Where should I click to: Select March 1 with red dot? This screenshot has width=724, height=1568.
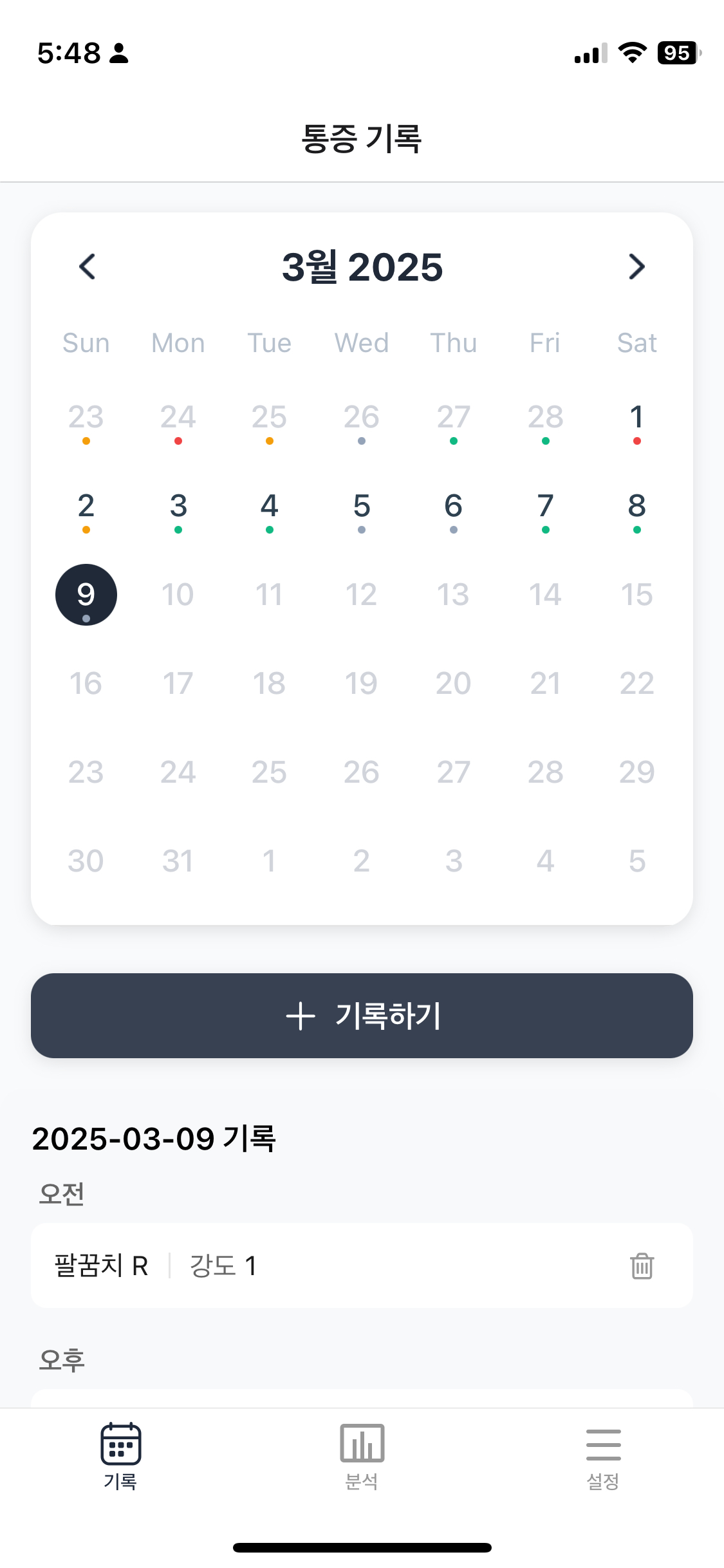pos(636,418)
